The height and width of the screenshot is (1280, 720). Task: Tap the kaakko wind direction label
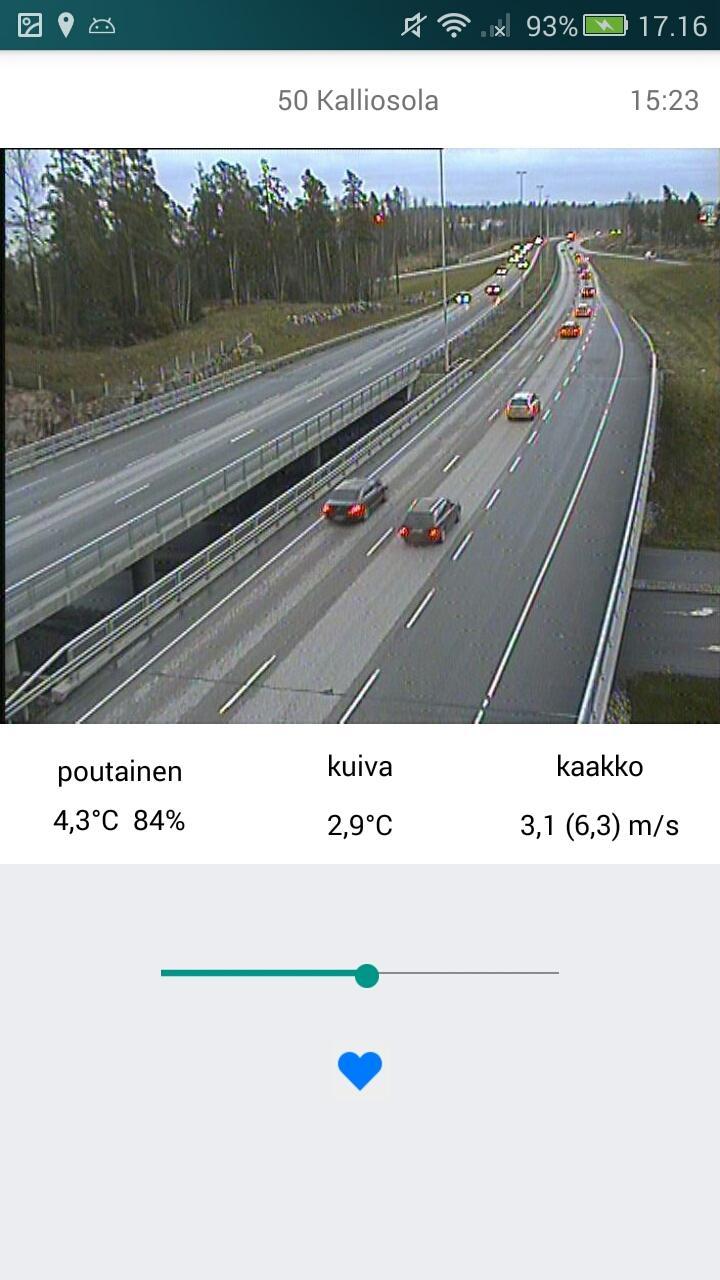coord(597,766)
